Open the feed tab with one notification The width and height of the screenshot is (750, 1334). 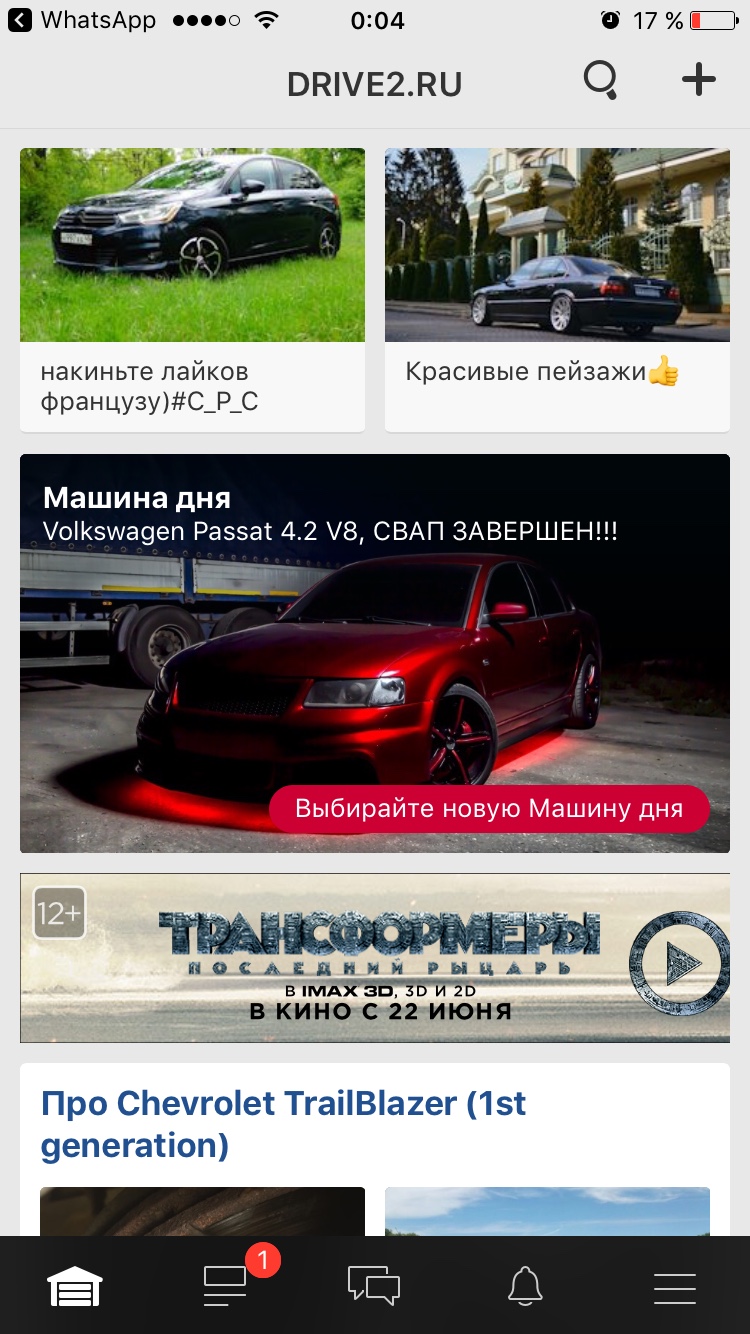coord(226,1286)
